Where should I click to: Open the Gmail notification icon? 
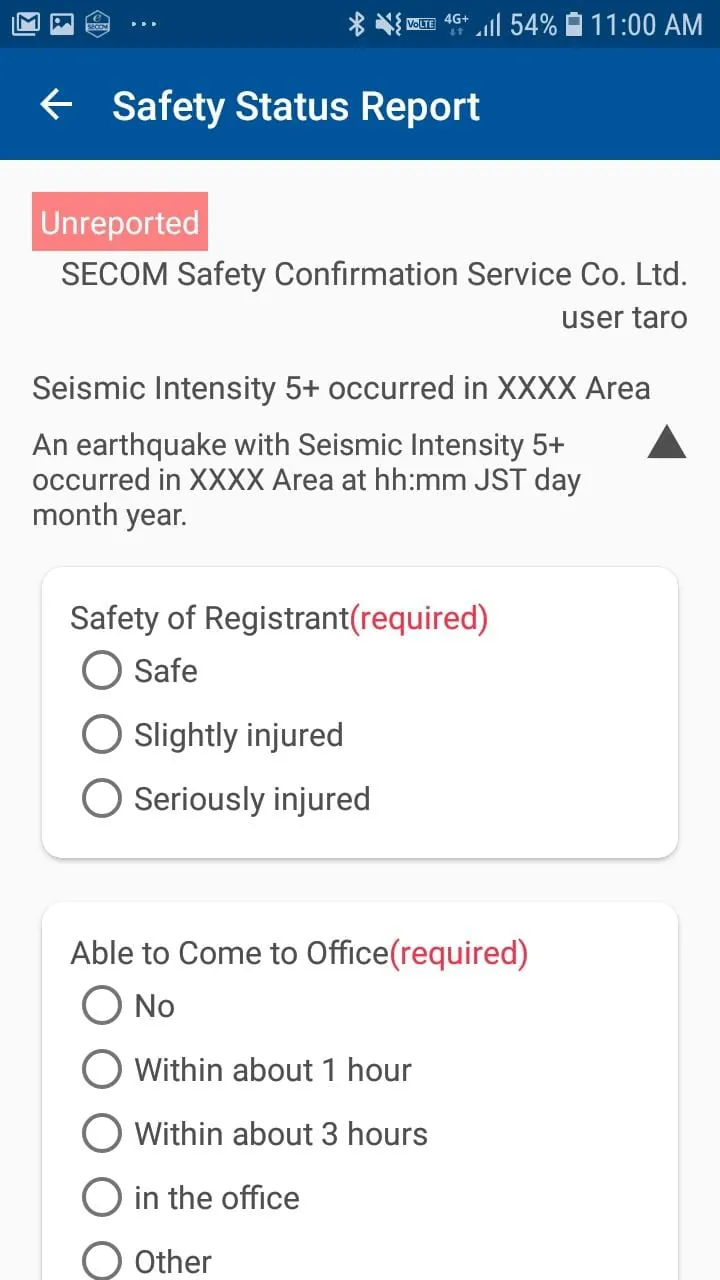coord(25,22)
